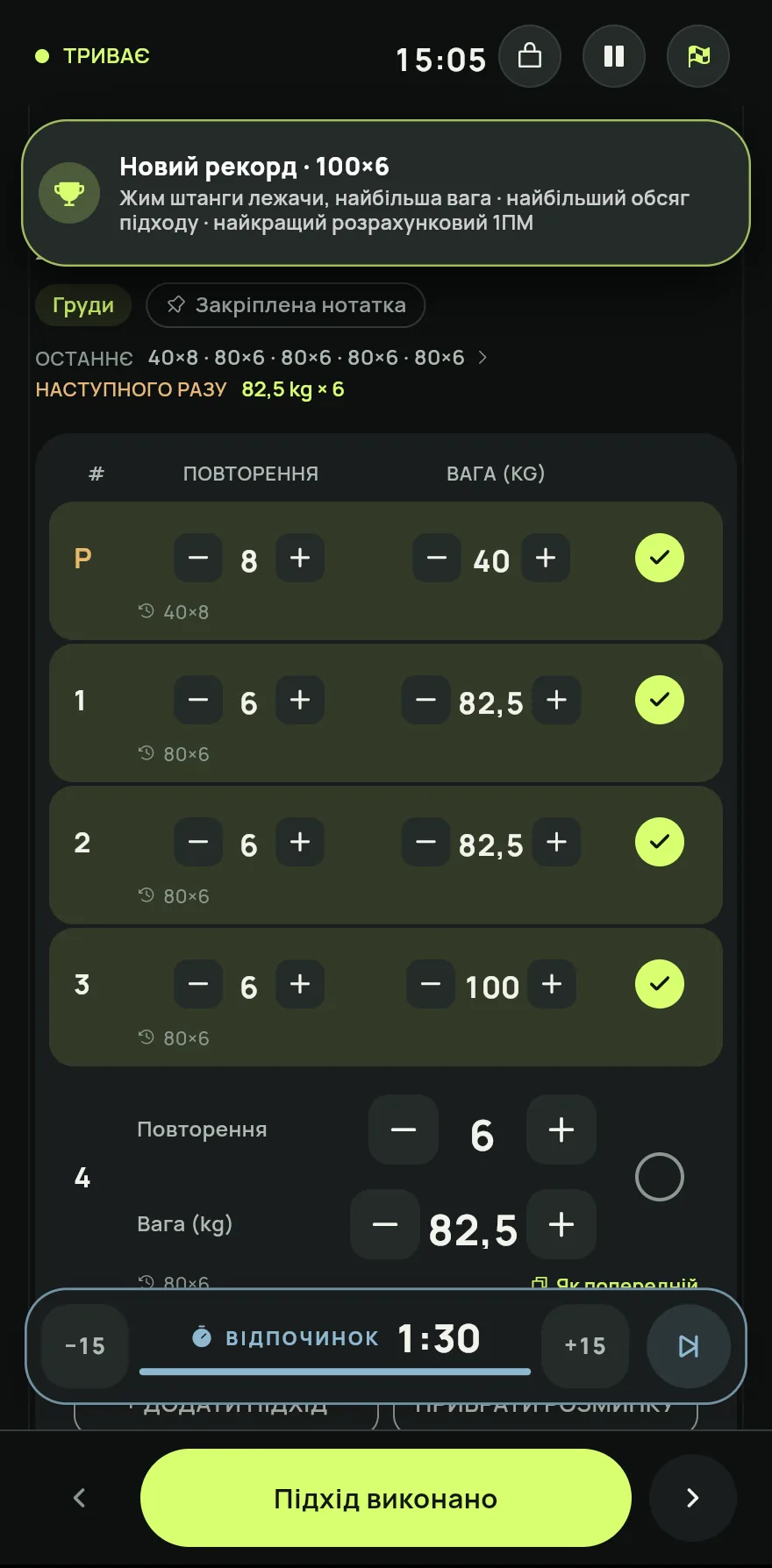Tap the lock icon in the top bar
772x1568 pixels.
pyautogui.click(x=530, y=56)
